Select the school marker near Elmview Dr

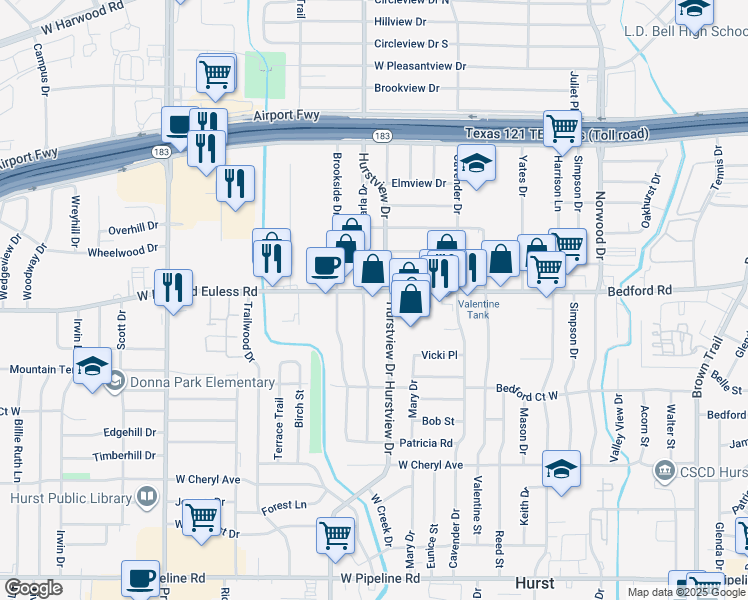coord(478,165)
